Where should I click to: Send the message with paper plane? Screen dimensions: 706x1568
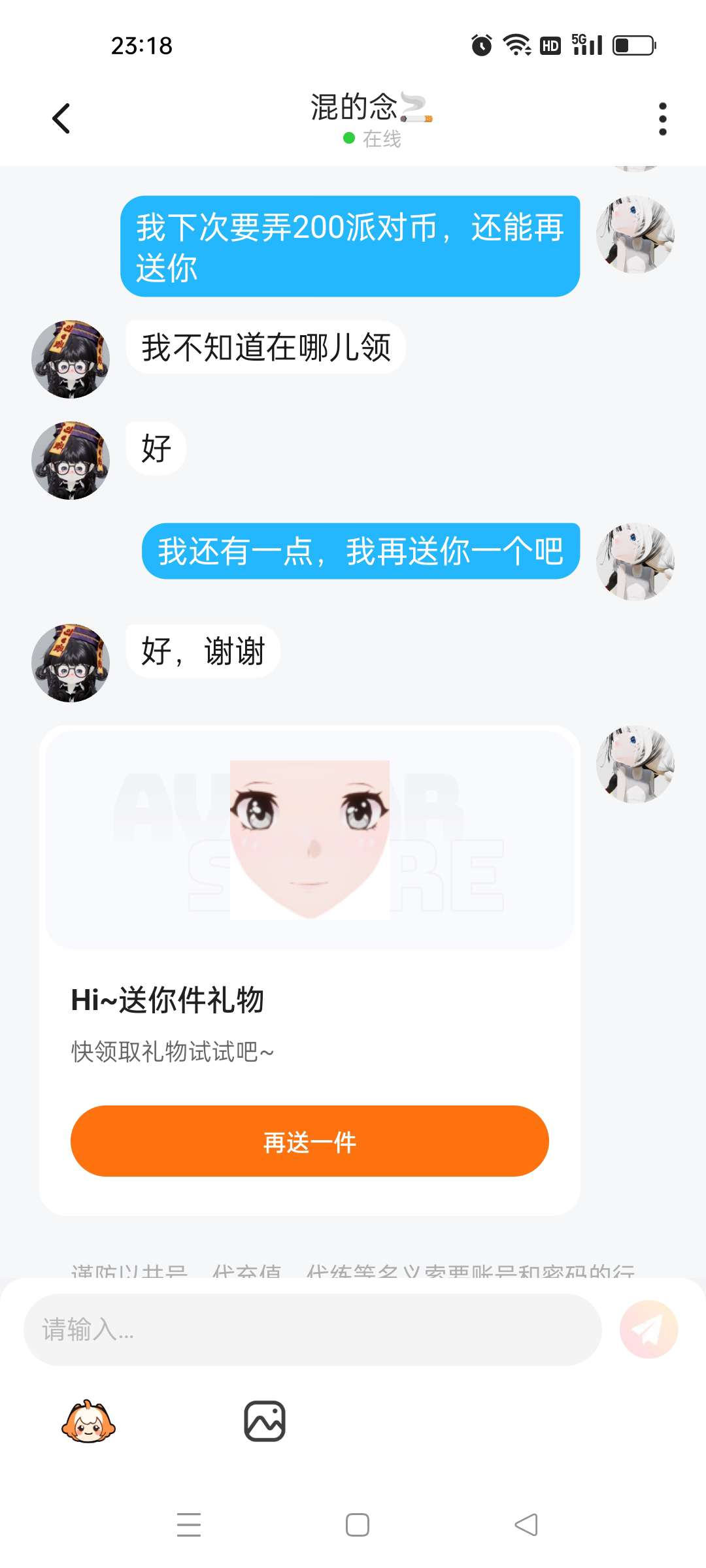[648, 1330]
